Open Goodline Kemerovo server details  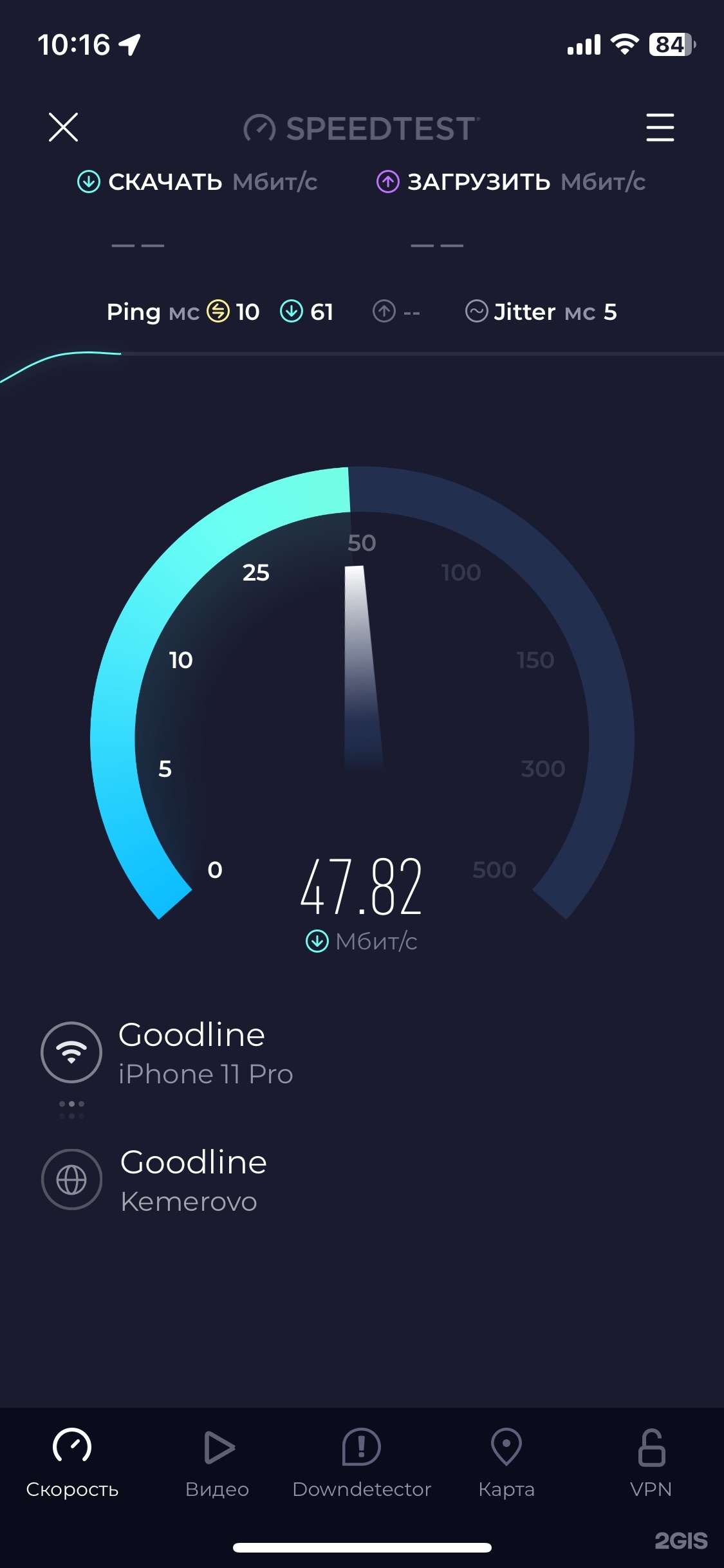[x=193, y=1181]
